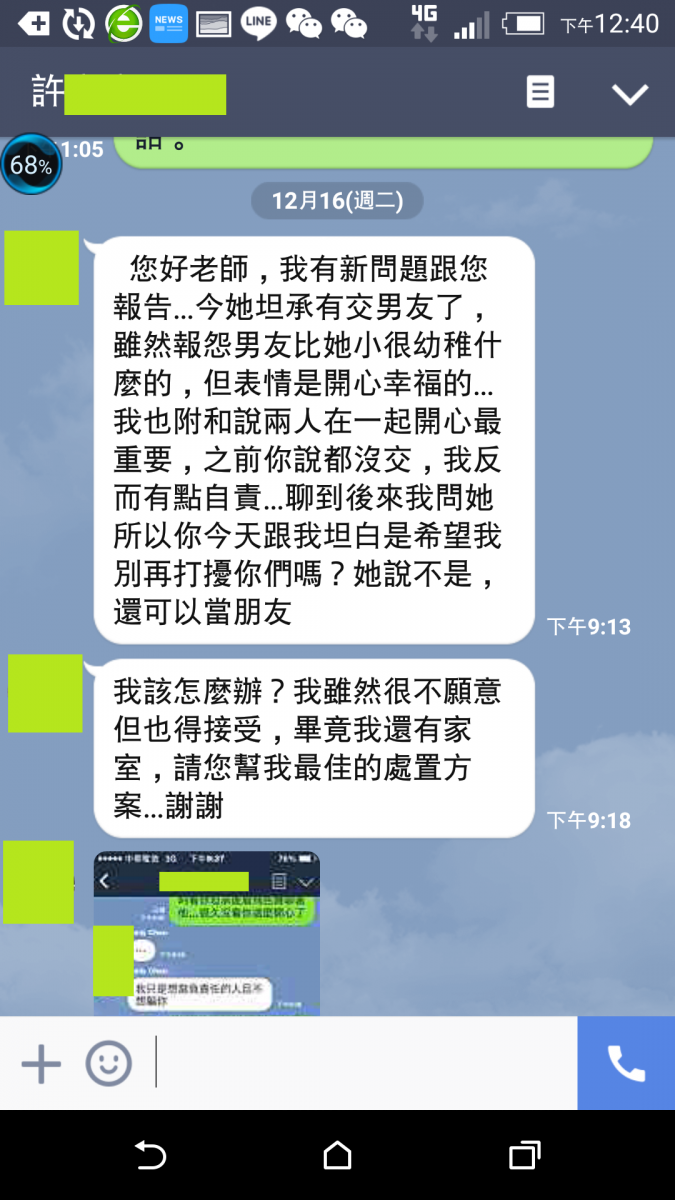Open the attachment plus menu
Viewport: 675px width, 1200px height.
tap(41, 1063)
